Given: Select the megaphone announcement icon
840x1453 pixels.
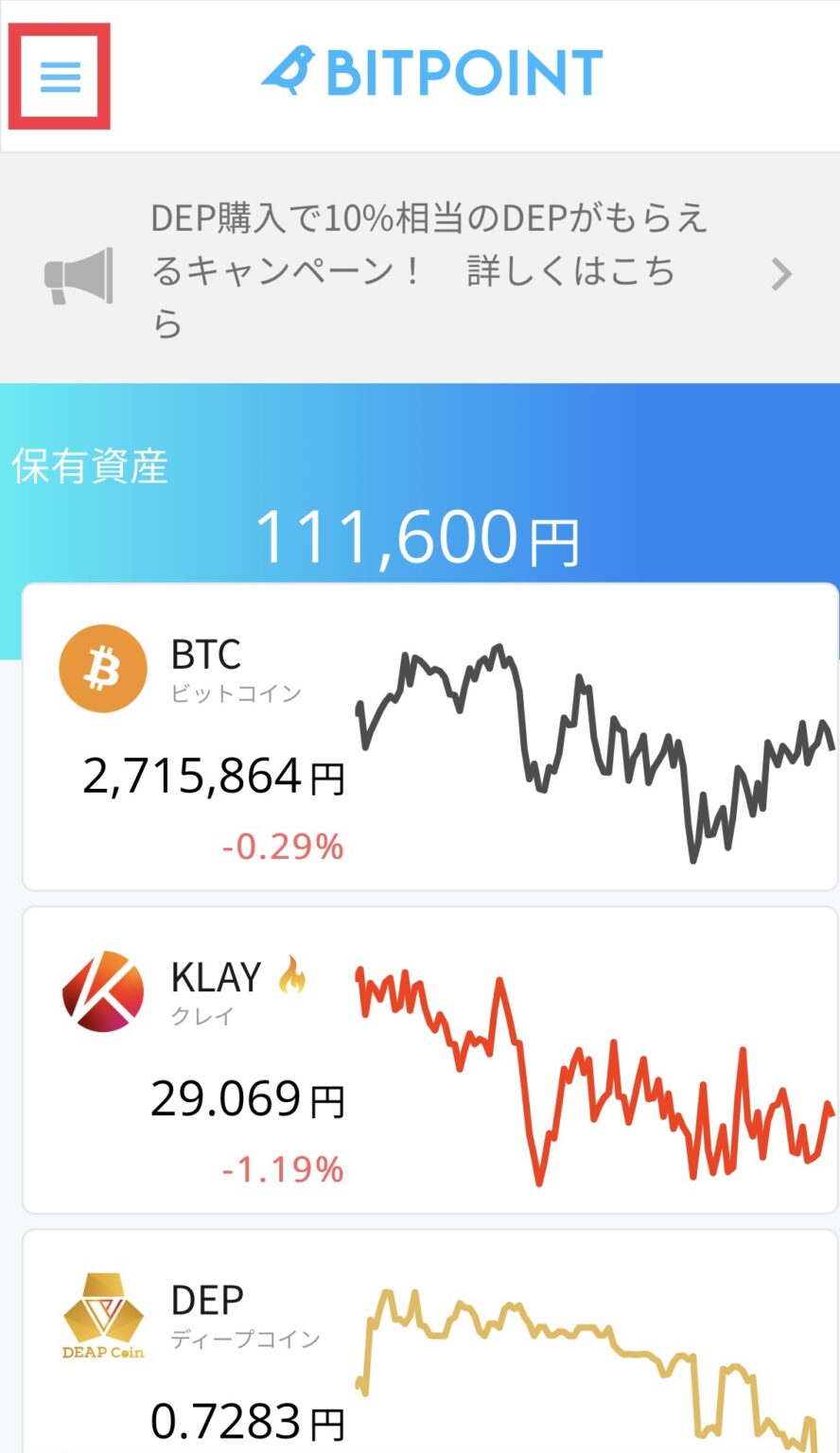Looking at the screenshot, I should (x=79, y=274).
